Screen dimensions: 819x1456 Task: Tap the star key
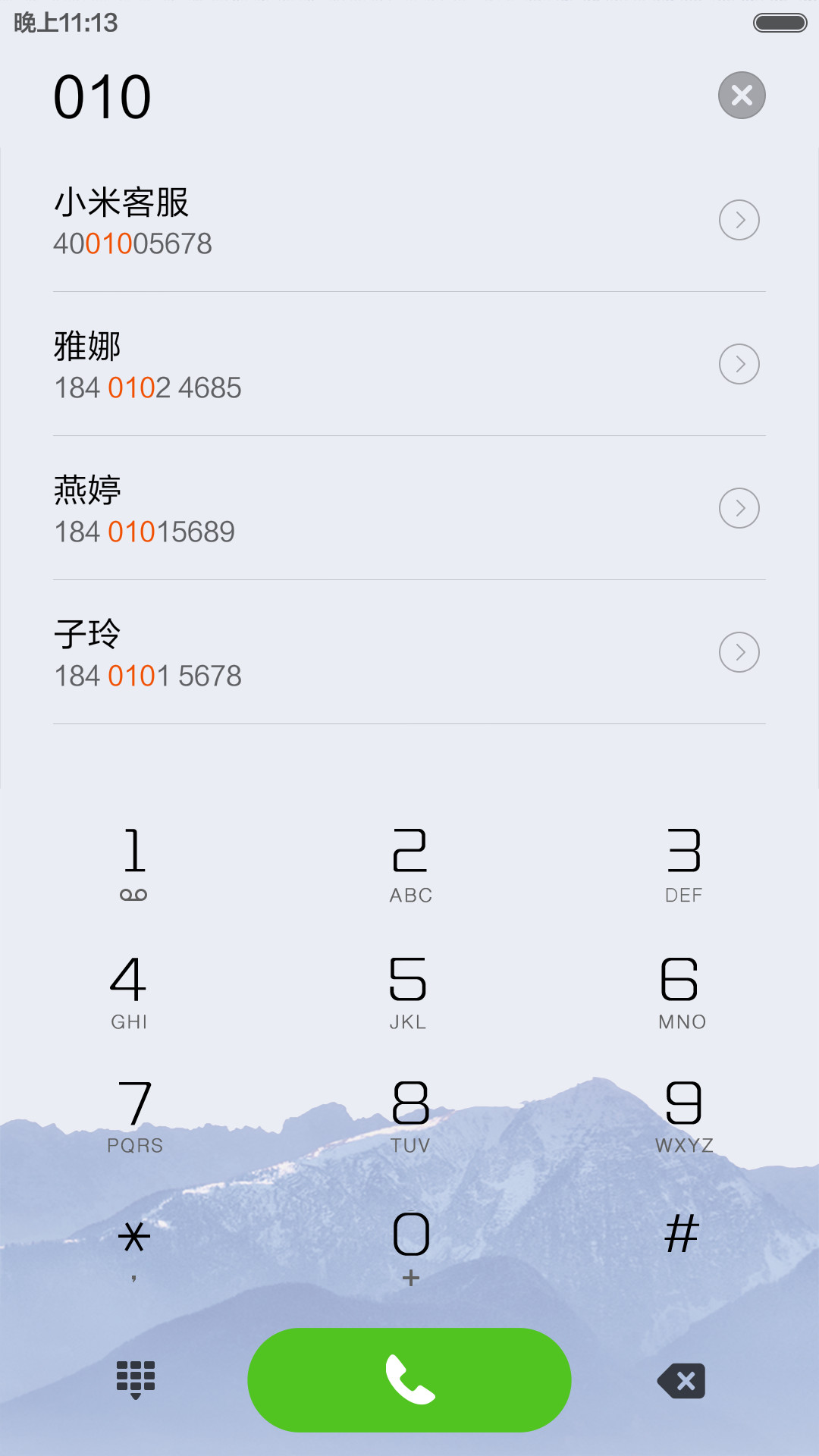pos(134,1247)
